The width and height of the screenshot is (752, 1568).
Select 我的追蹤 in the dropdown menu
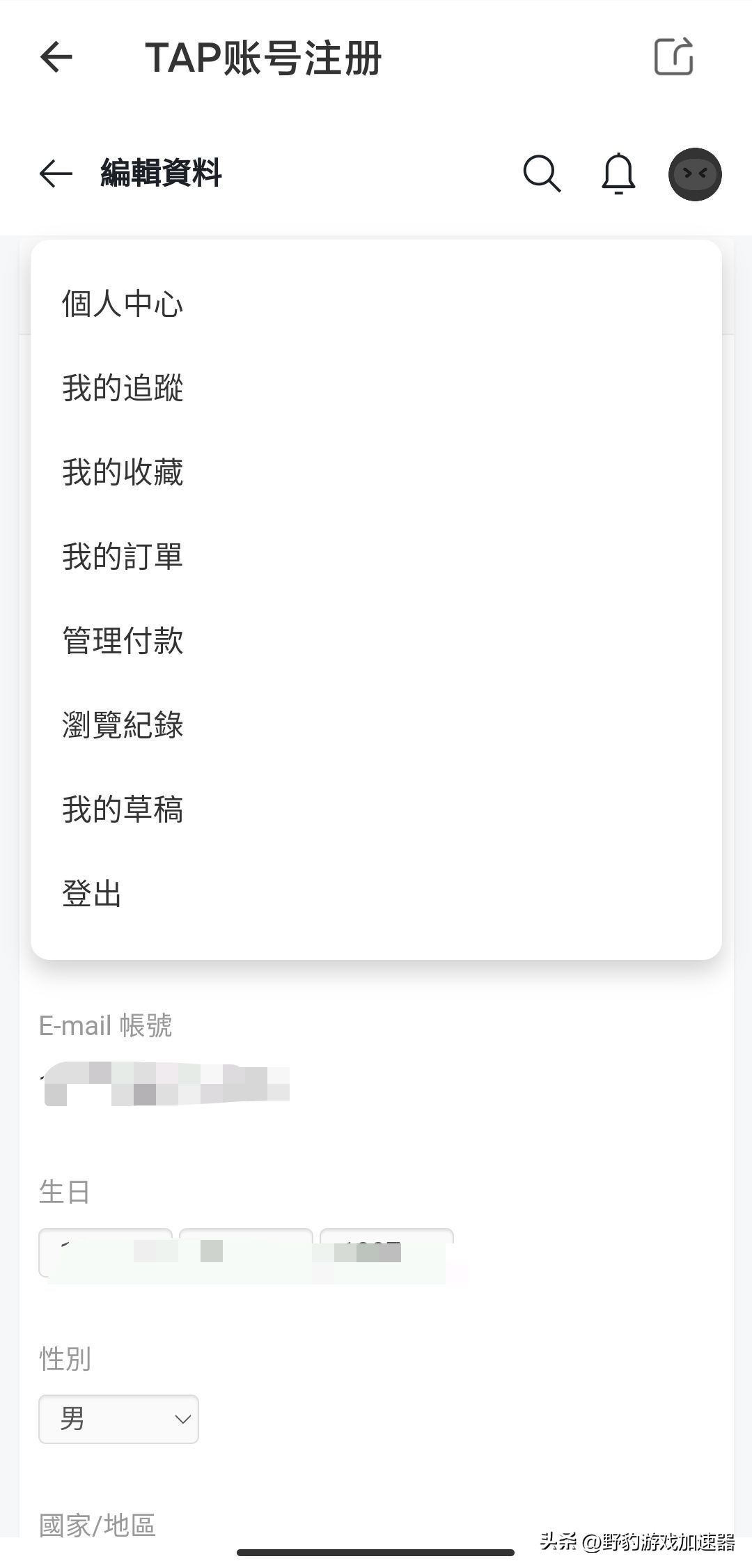(x=121, y=388)
